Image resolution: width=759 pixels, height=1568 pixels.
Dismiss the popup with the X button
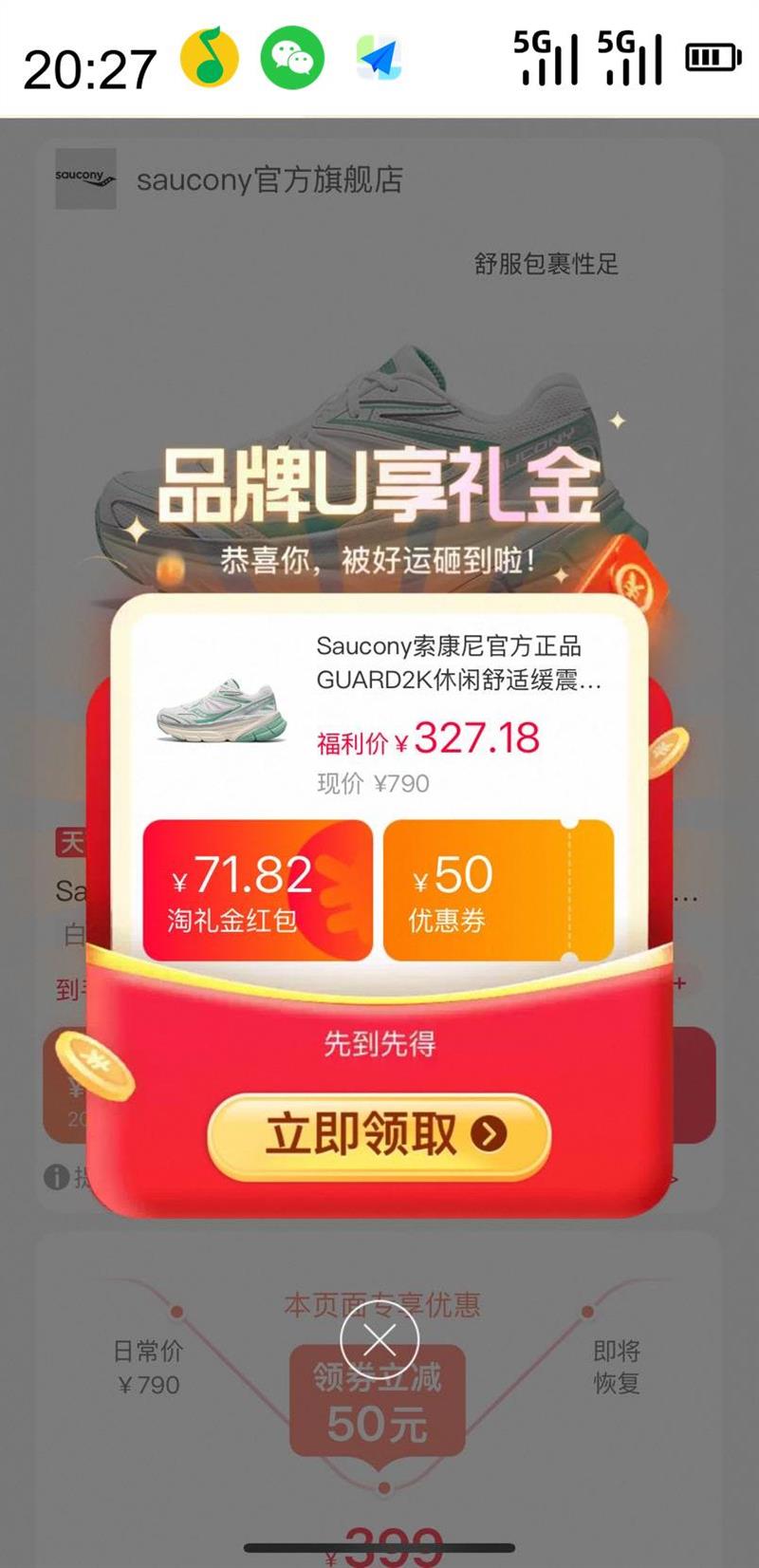(x=379, y=1338)
